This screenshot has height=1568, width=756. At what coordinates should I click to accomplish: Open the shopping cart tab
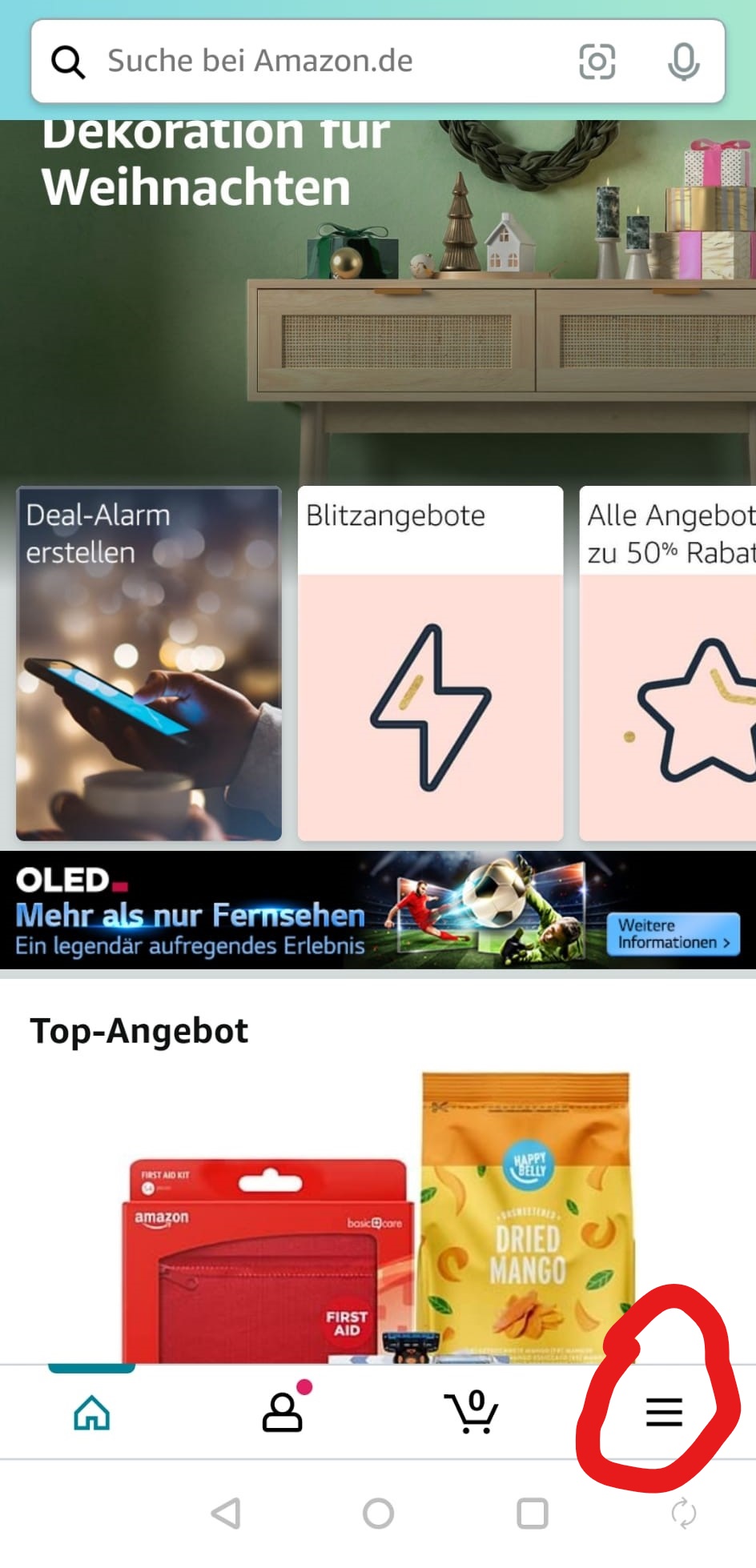[x=472, y=1412]
